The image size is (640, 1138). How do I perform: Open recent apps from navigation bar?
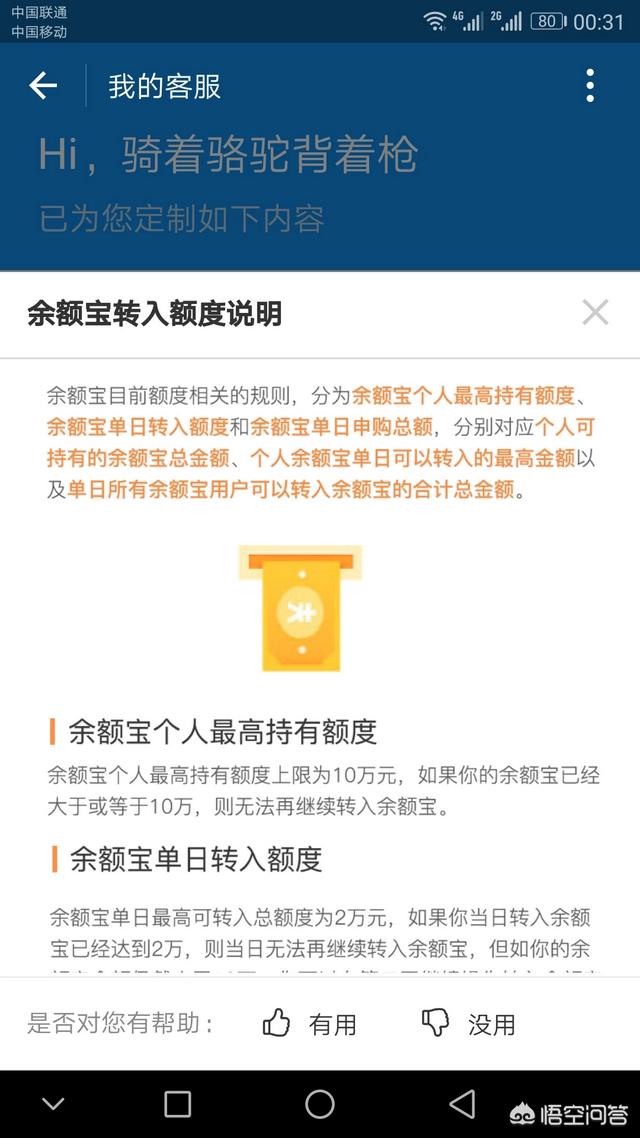(x=178, y=1104)
